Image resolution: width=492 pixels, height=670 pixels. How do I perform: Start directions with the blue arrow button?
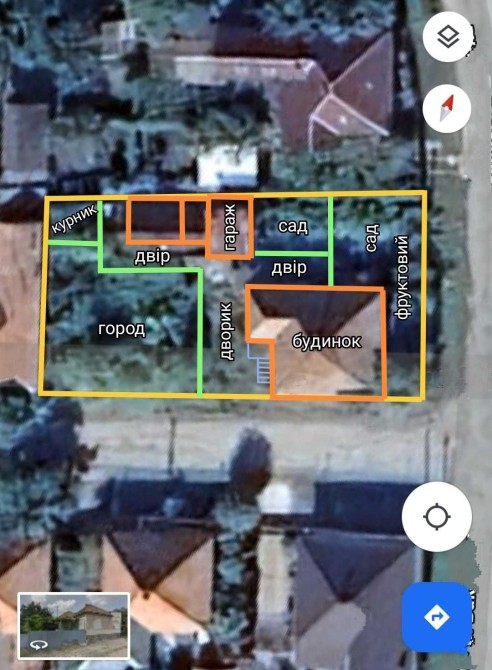[436, 617]
